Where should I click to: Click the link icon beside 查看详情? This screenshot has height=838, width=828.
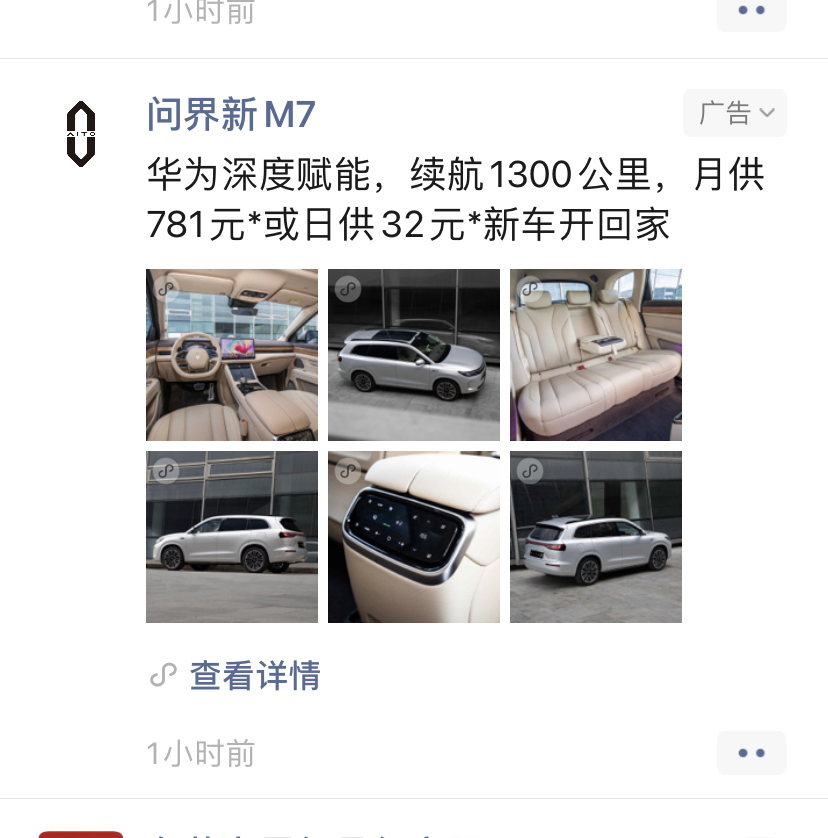point(163,676)
